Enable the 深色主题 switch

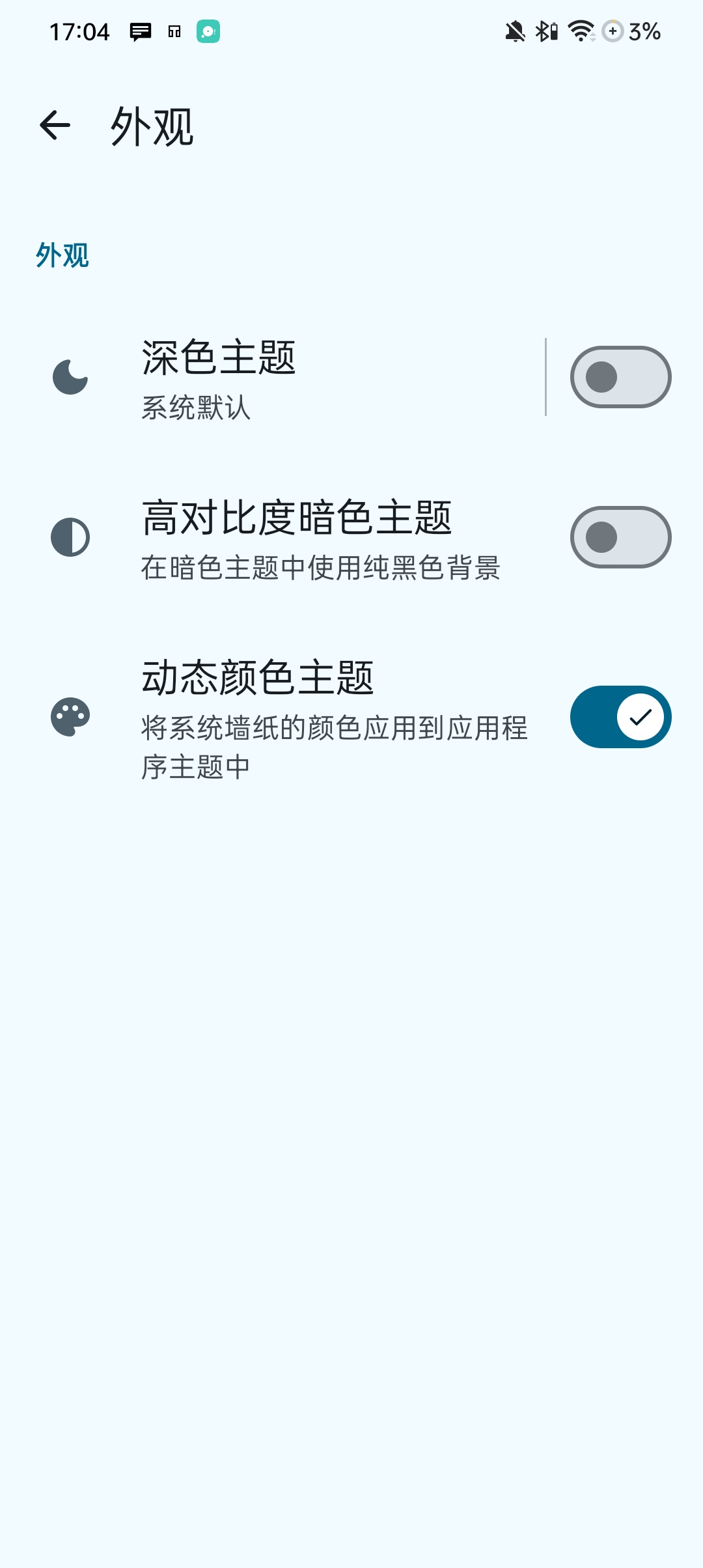click(x=620, y=378)
